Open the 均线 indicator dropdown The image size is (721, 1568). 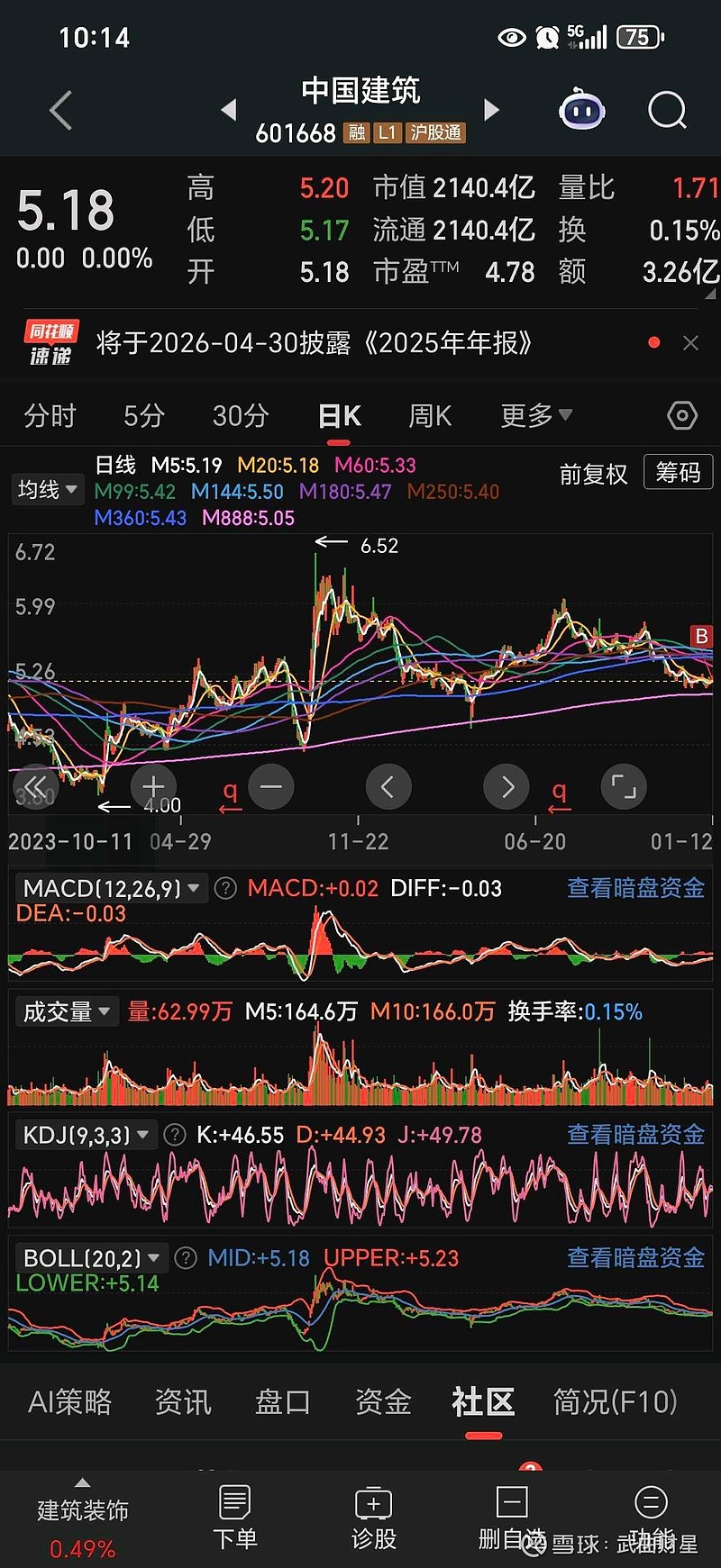[x=48, y=489]
